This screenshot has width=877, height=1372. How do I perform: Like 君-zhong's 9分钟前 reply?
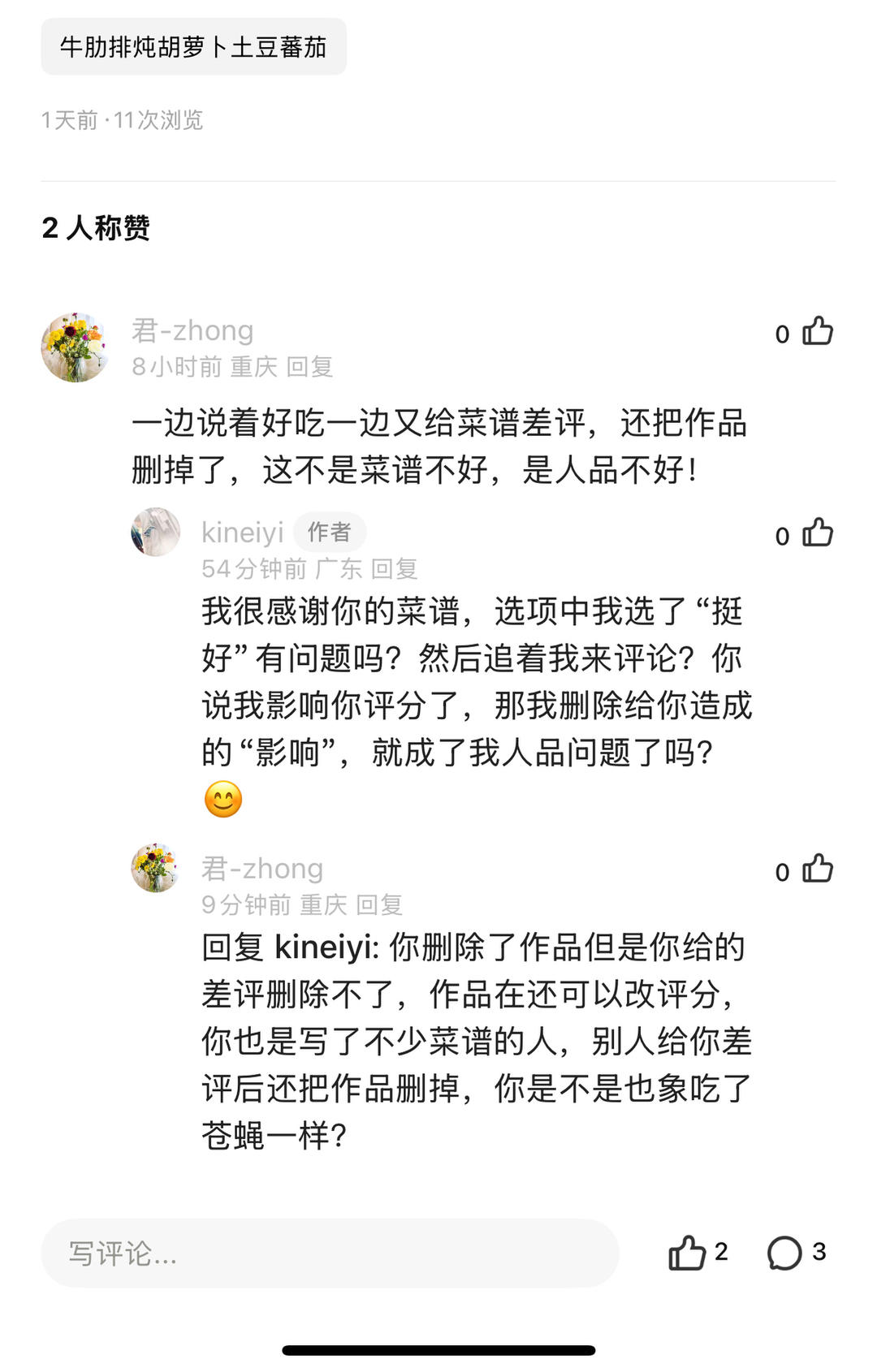pos(817,869)
